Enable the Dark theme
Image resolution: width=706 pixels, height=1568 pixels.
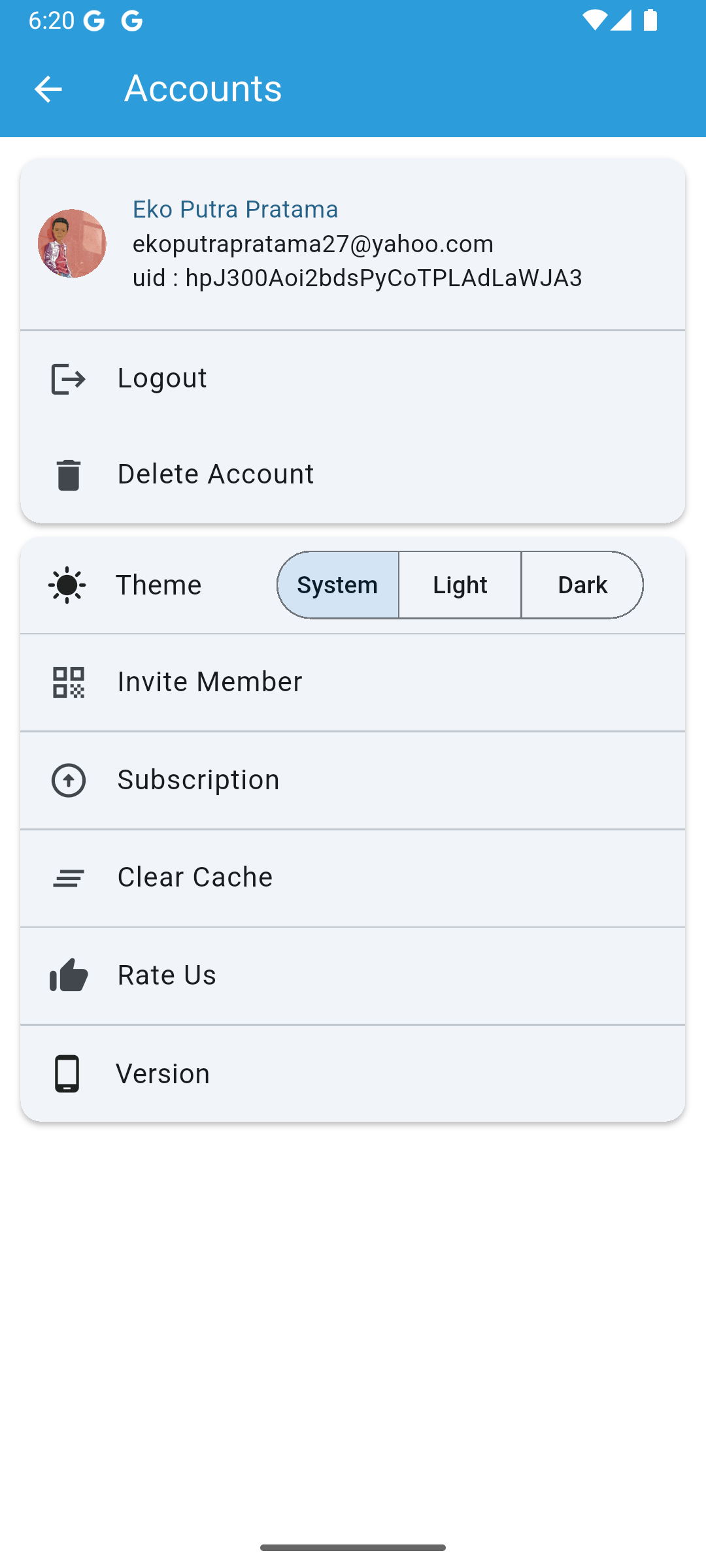click(x=582, y=585)
